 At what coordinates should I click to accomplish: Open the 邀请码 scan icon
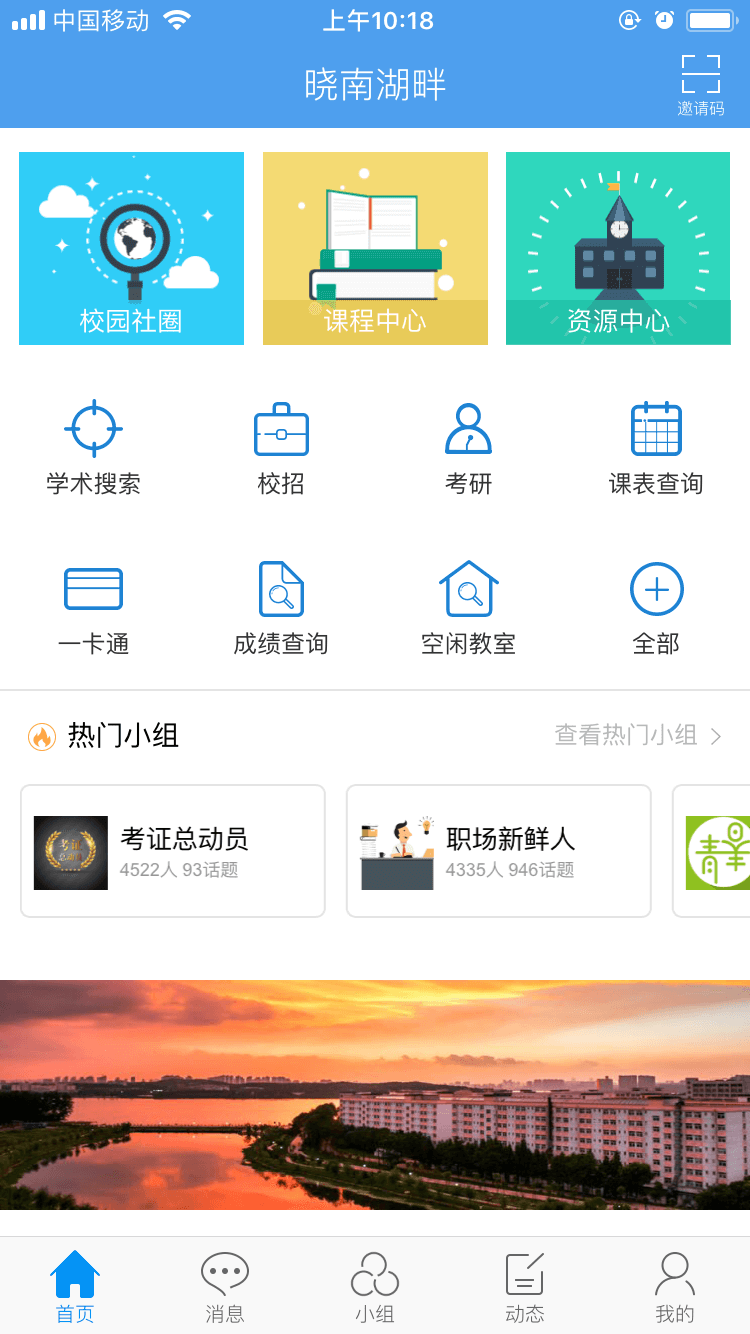click(700, 84)
